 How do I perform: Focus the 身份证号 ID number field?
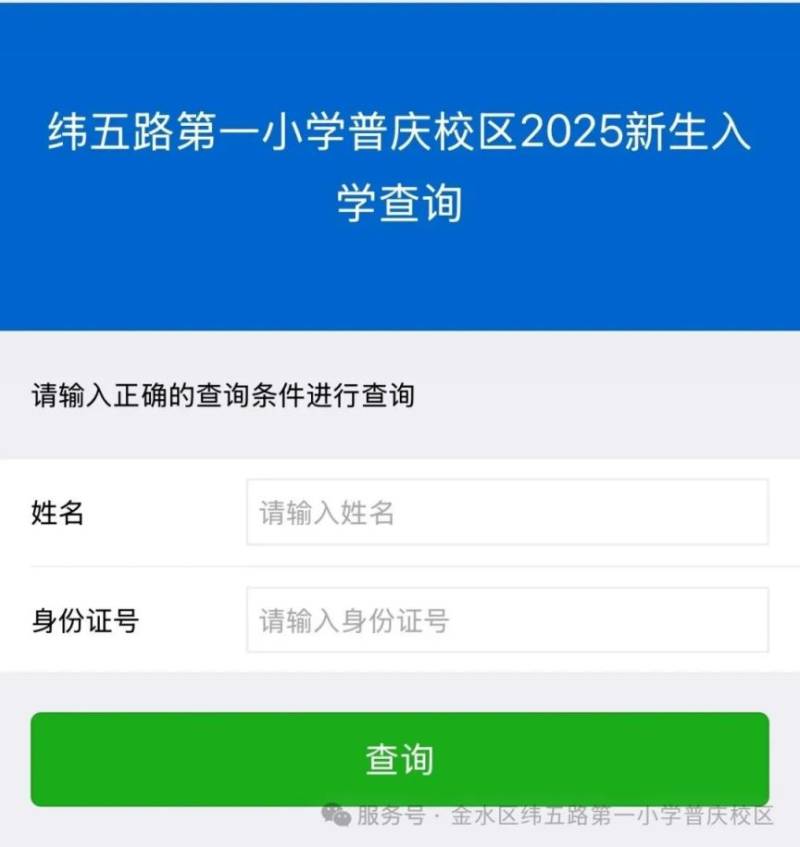point(507,620)
